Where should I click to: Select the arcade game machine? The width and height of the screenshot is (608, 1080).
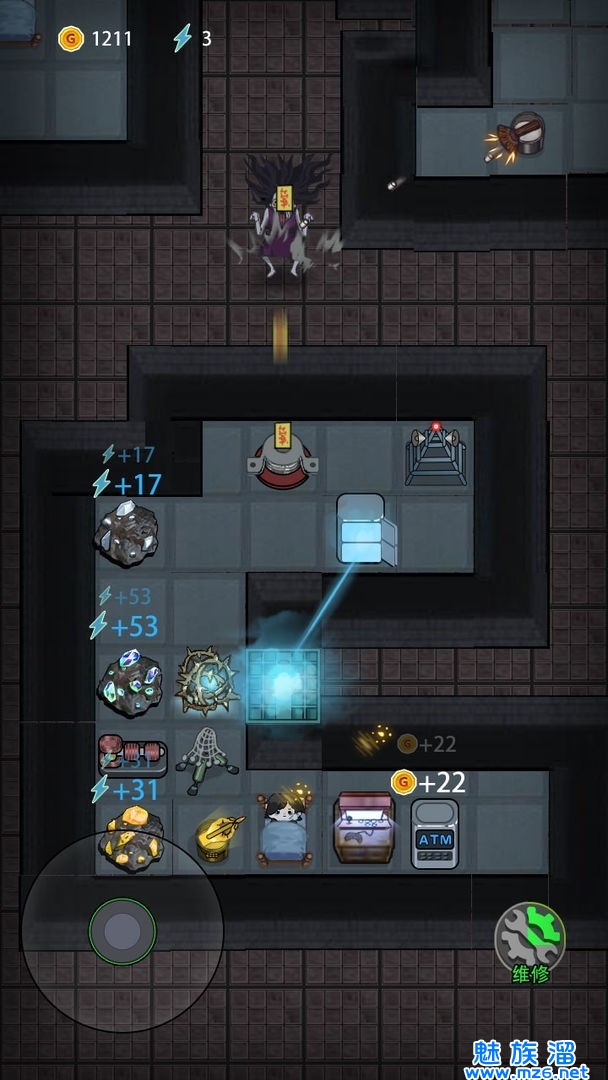(360, 828)
